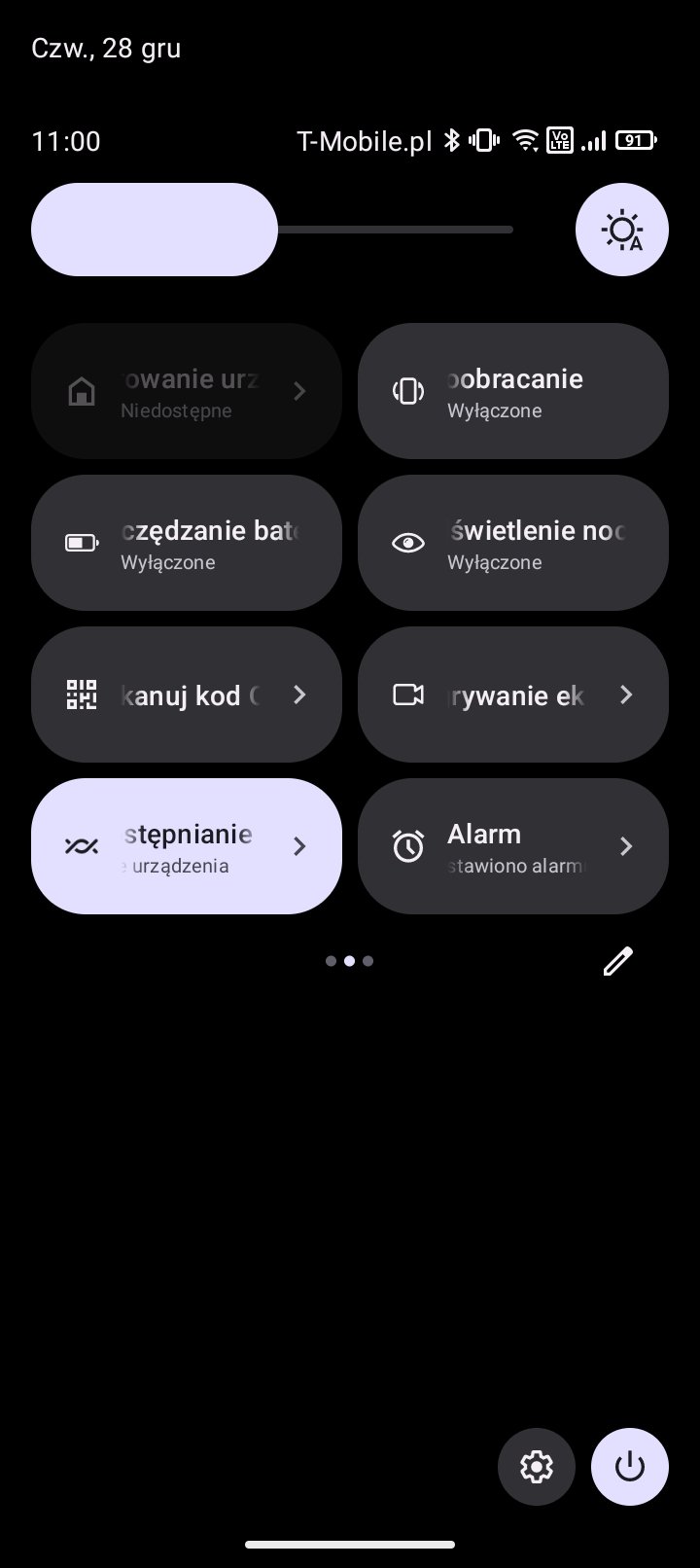Open system settings via the gear icon
This screenshot has width=700, height=1568.
tap(537, 1467)
